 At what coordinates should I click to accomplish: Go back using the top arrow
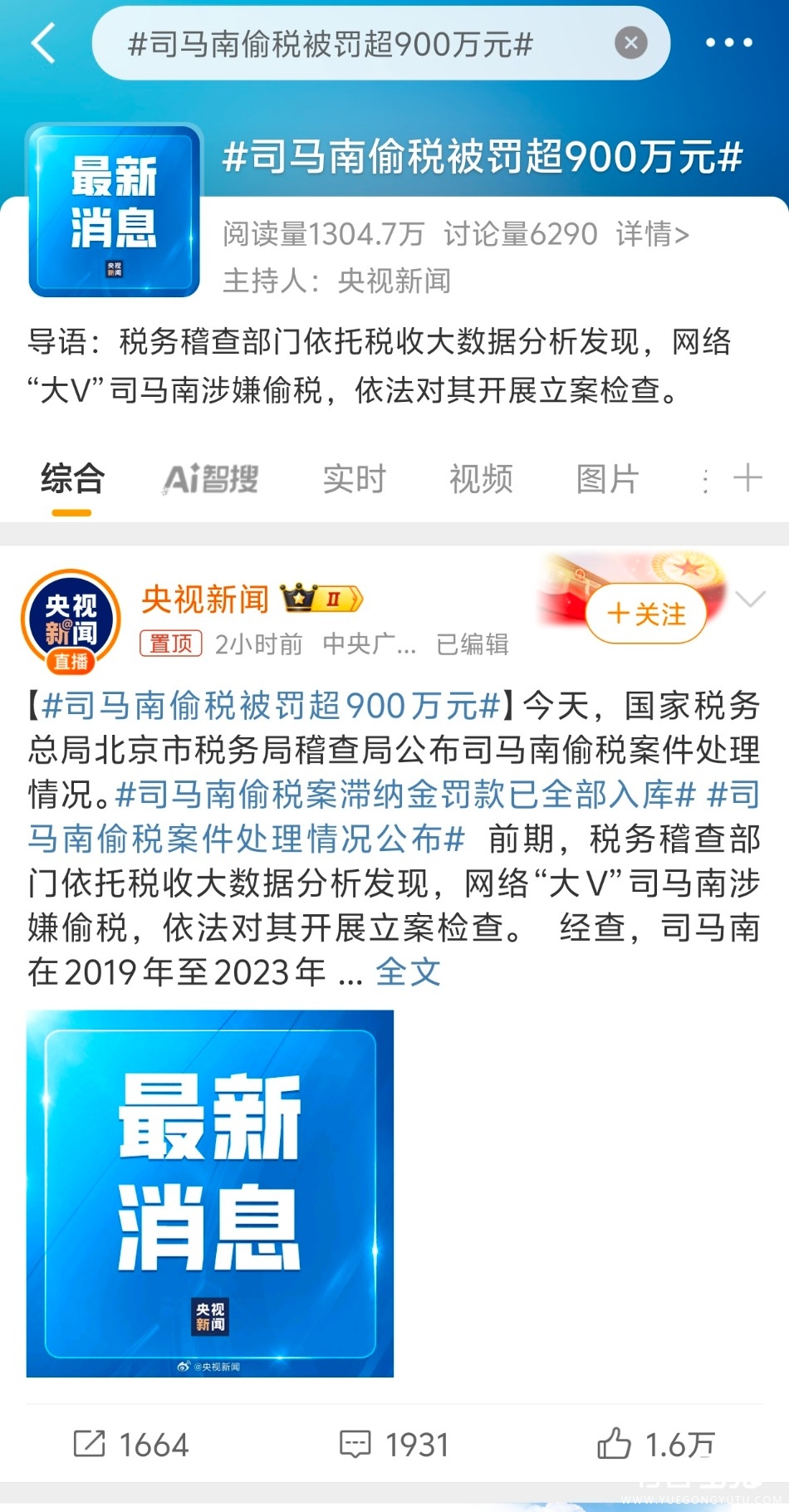coord(43,43)
